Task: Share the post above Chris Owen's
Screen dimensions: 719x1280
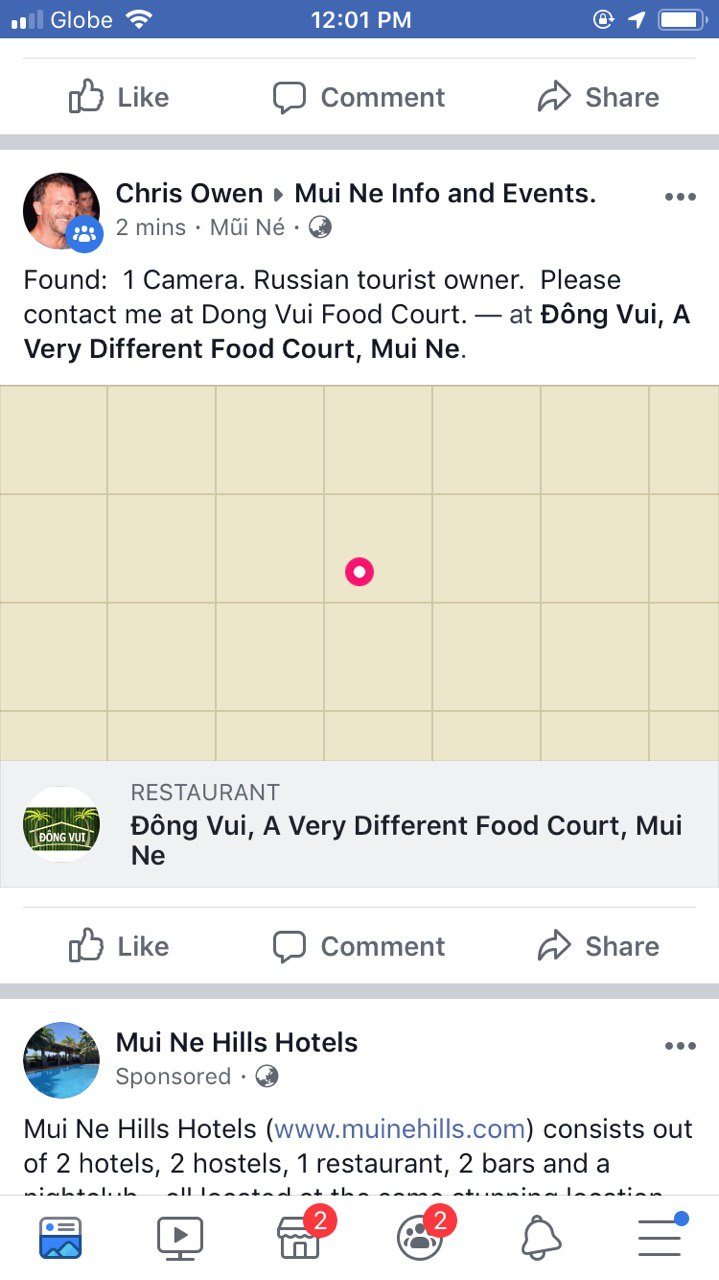Action: coord(598,97)
